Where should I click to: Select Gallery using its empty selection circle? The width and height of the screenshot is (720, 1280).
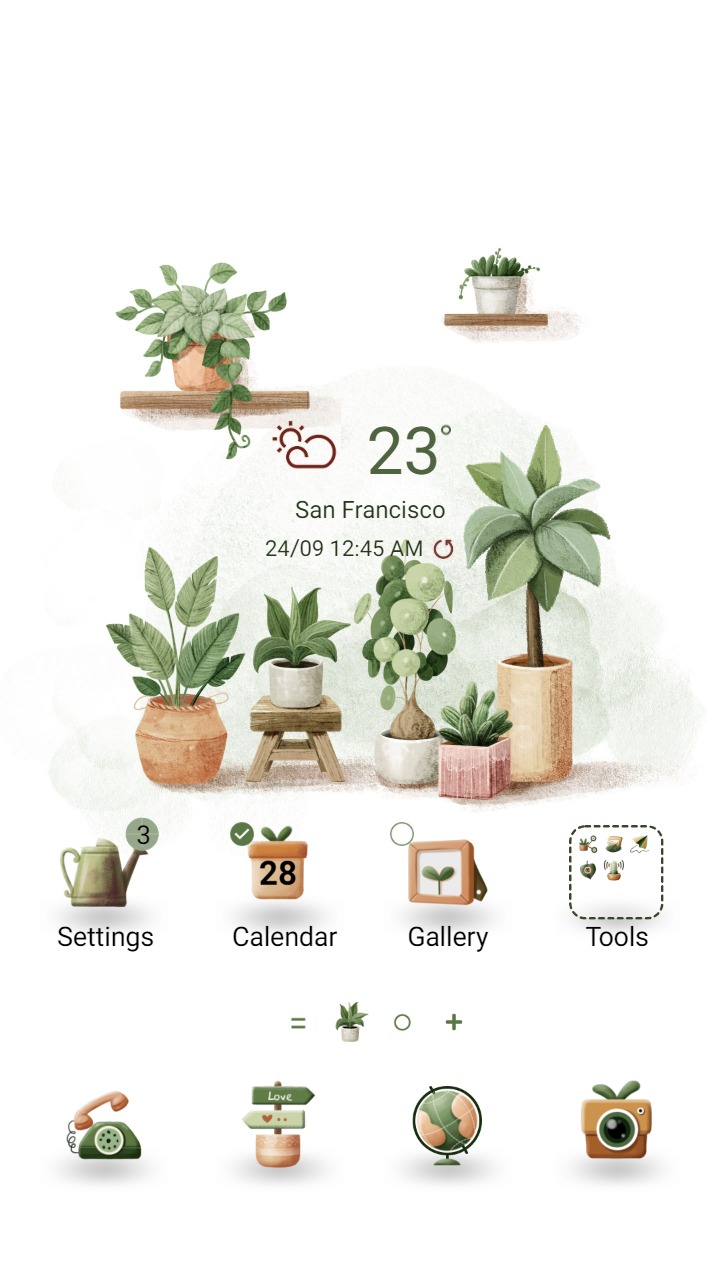[x=401, y=831]
